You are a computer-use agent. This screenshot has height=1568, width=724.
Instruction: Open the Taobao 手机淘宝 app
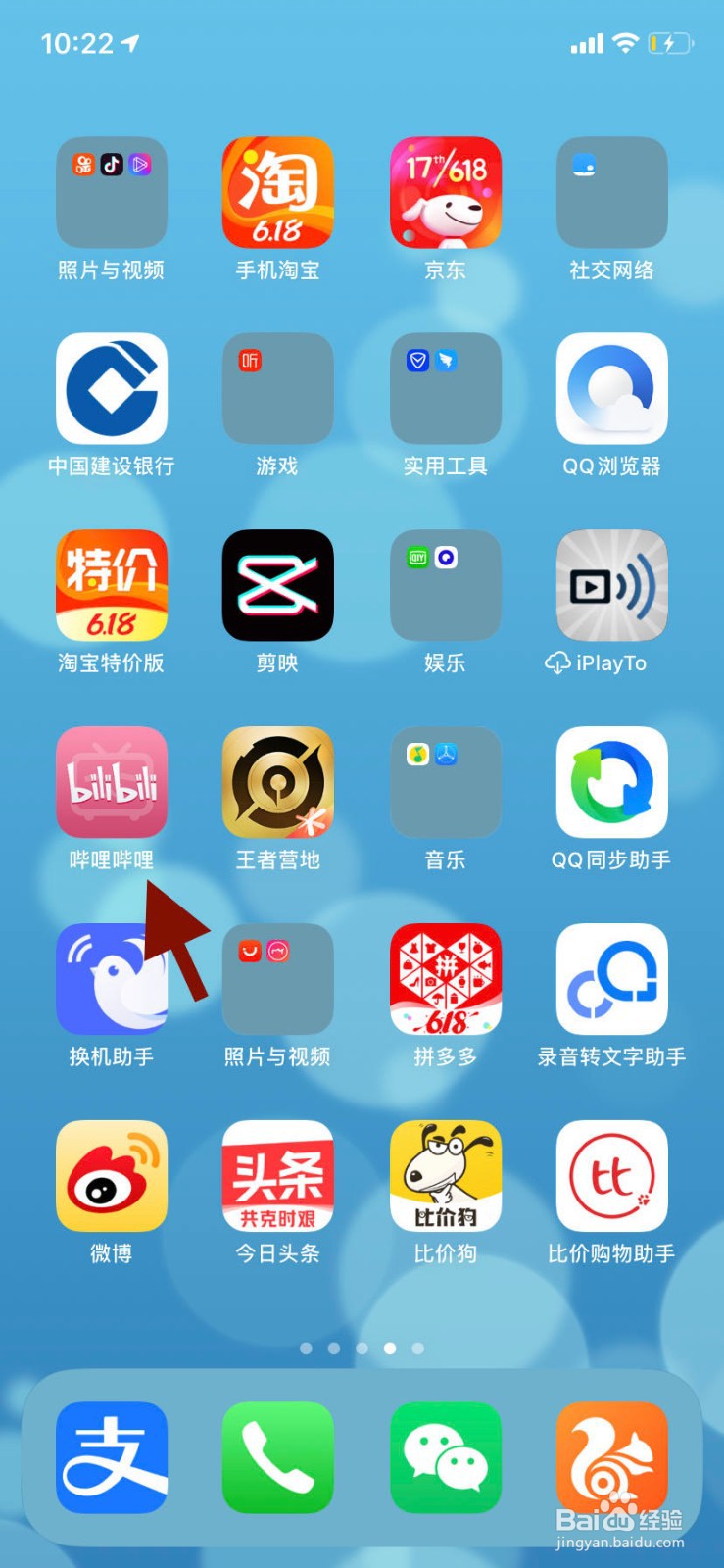(277, 193)
